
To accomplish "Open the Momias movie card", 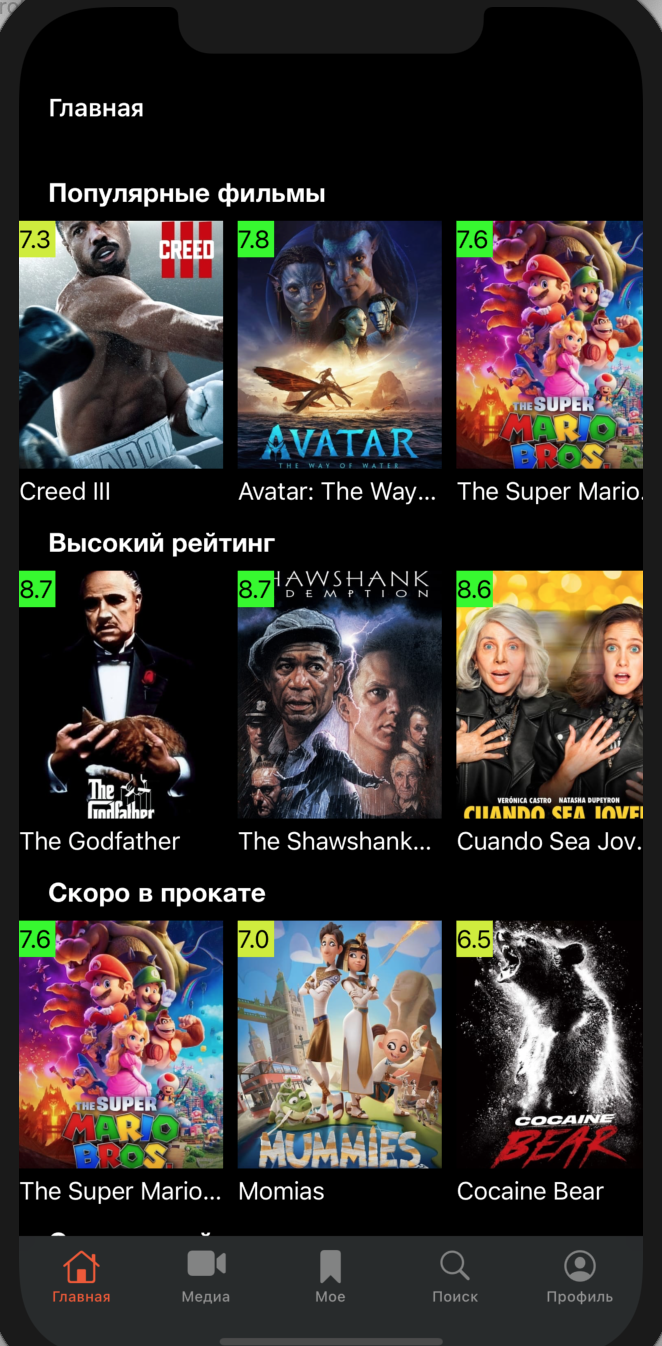I will click(339, 1045).
